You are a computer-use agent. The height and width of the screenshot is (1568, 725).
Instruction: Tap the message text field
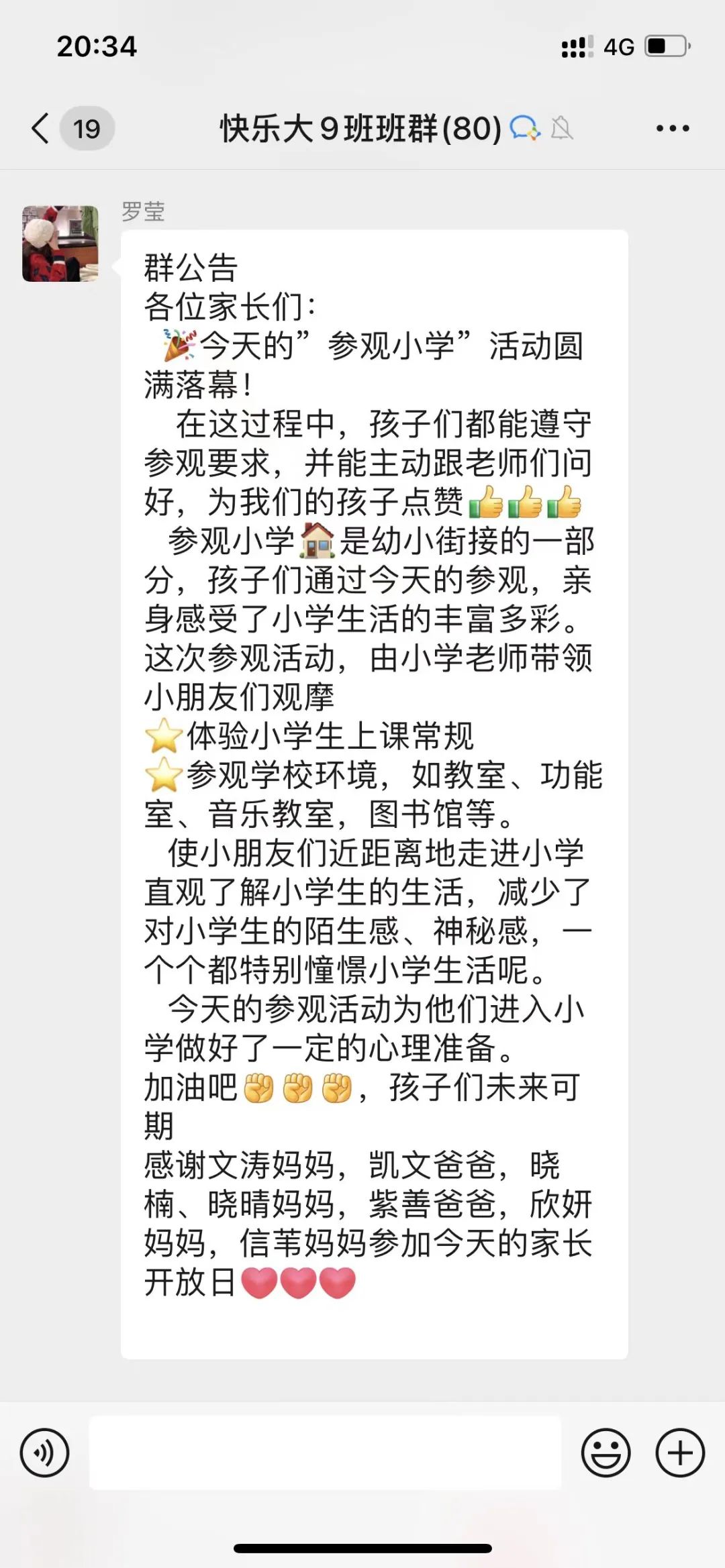[x=325, y=1453]
